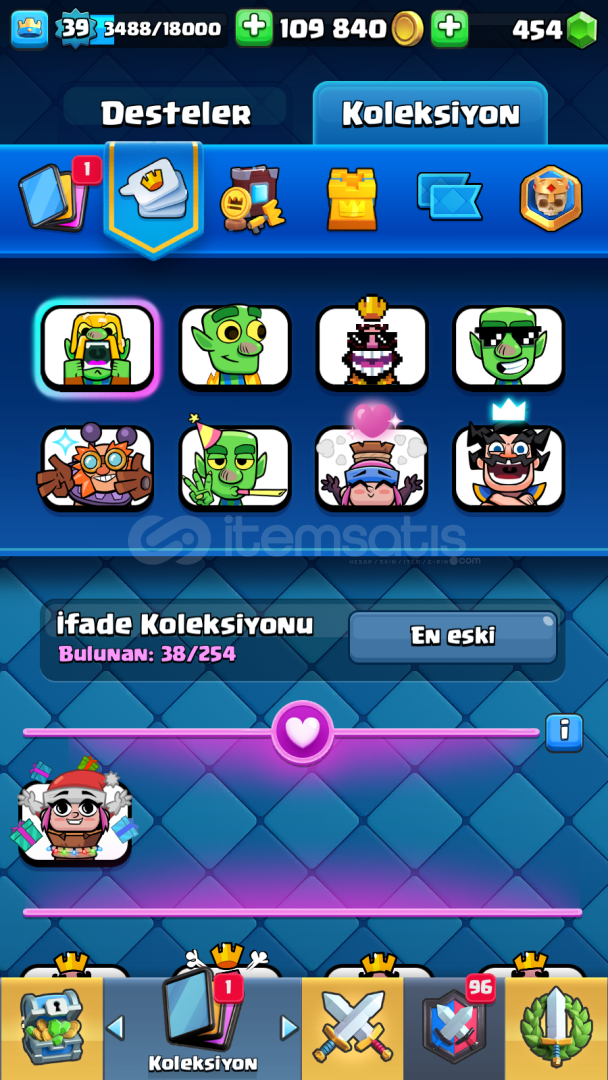
Task: Select the sunglasses goblin emote
Action: [x=509, y=348]
